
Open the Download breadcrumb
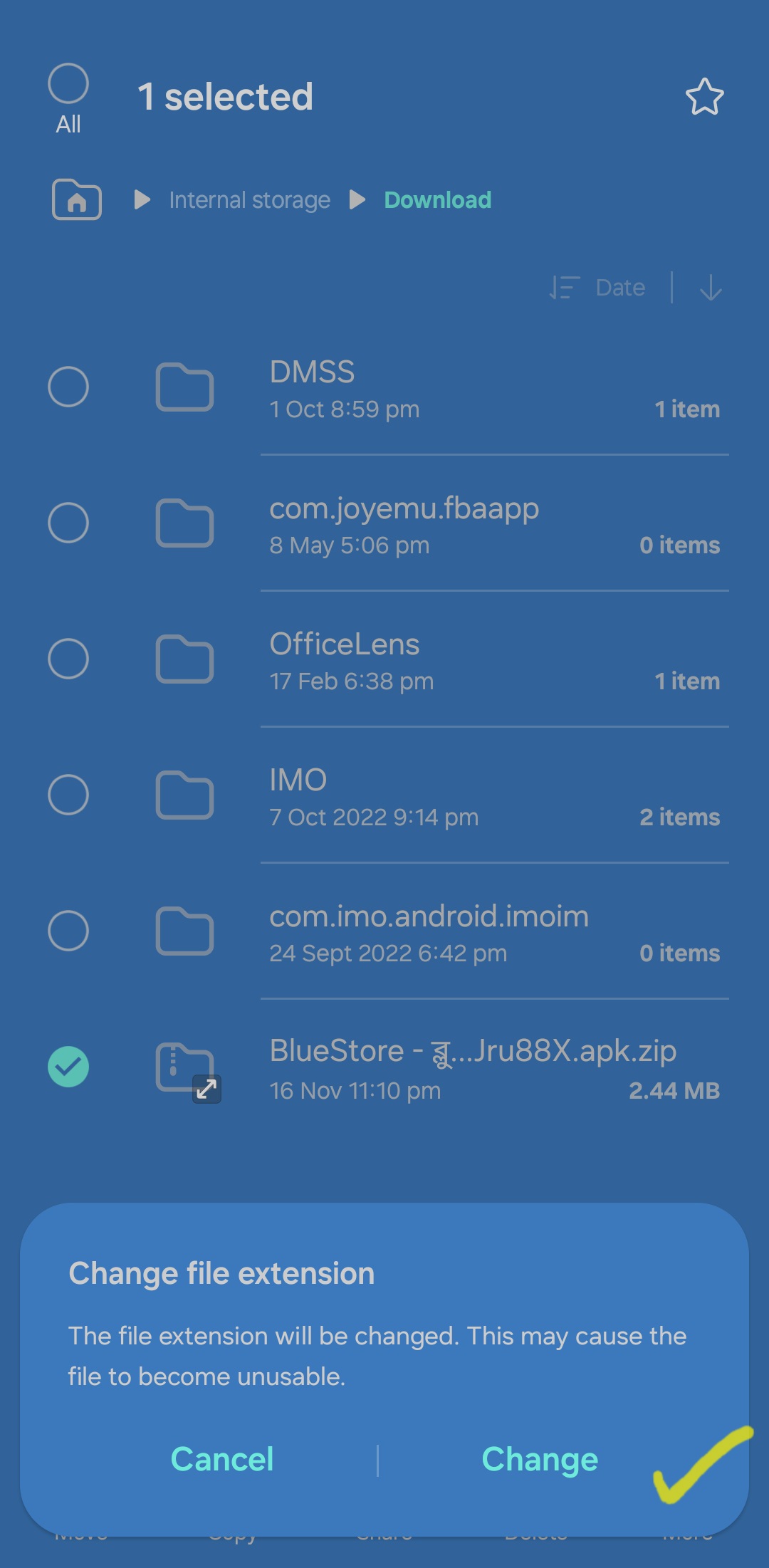(437, 200)
